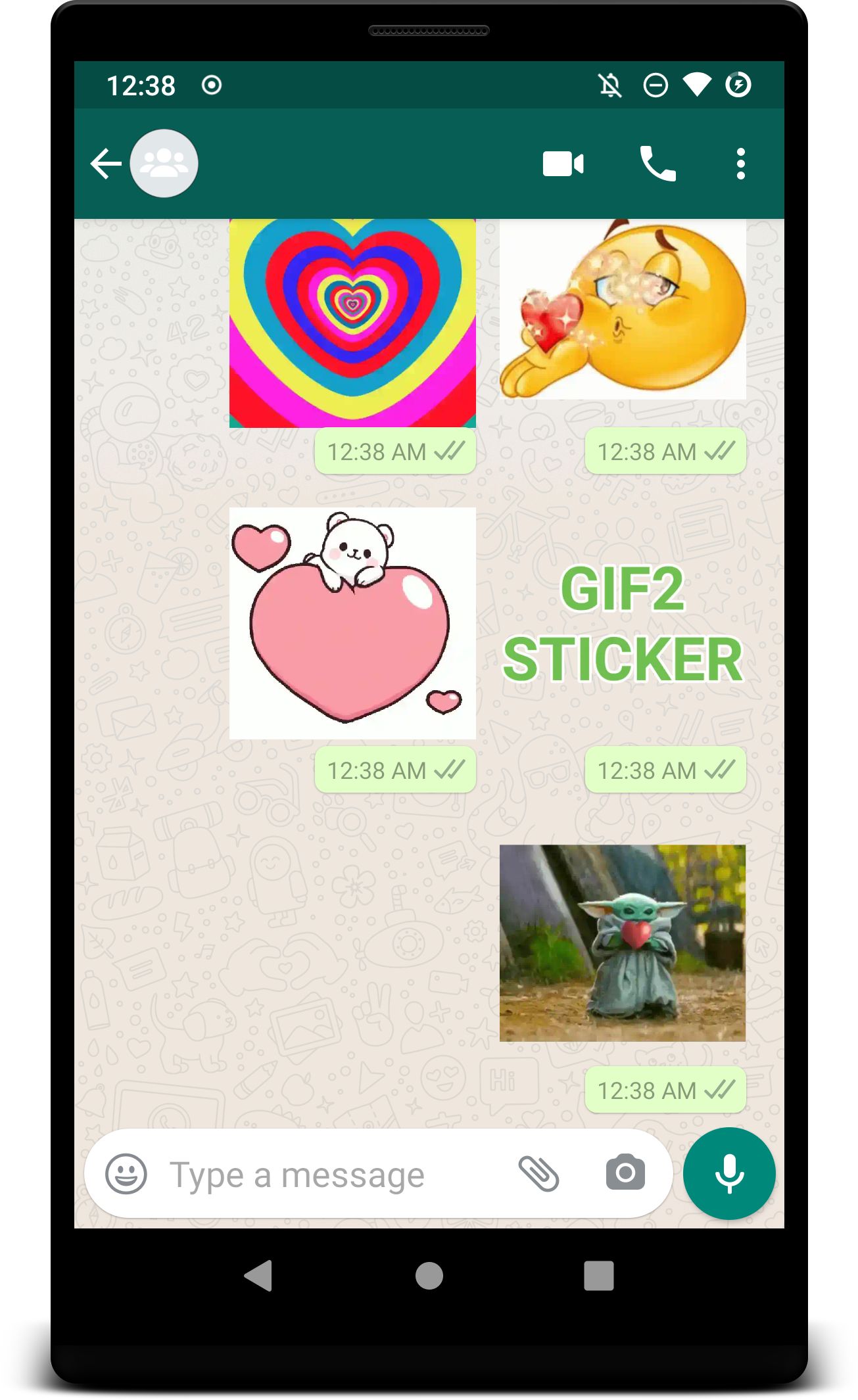Viewport: 858px width, 1400px height.
Task: Open the Baby Yoda heart sticker
Action: pyautogui.click(x=623, y=943)
